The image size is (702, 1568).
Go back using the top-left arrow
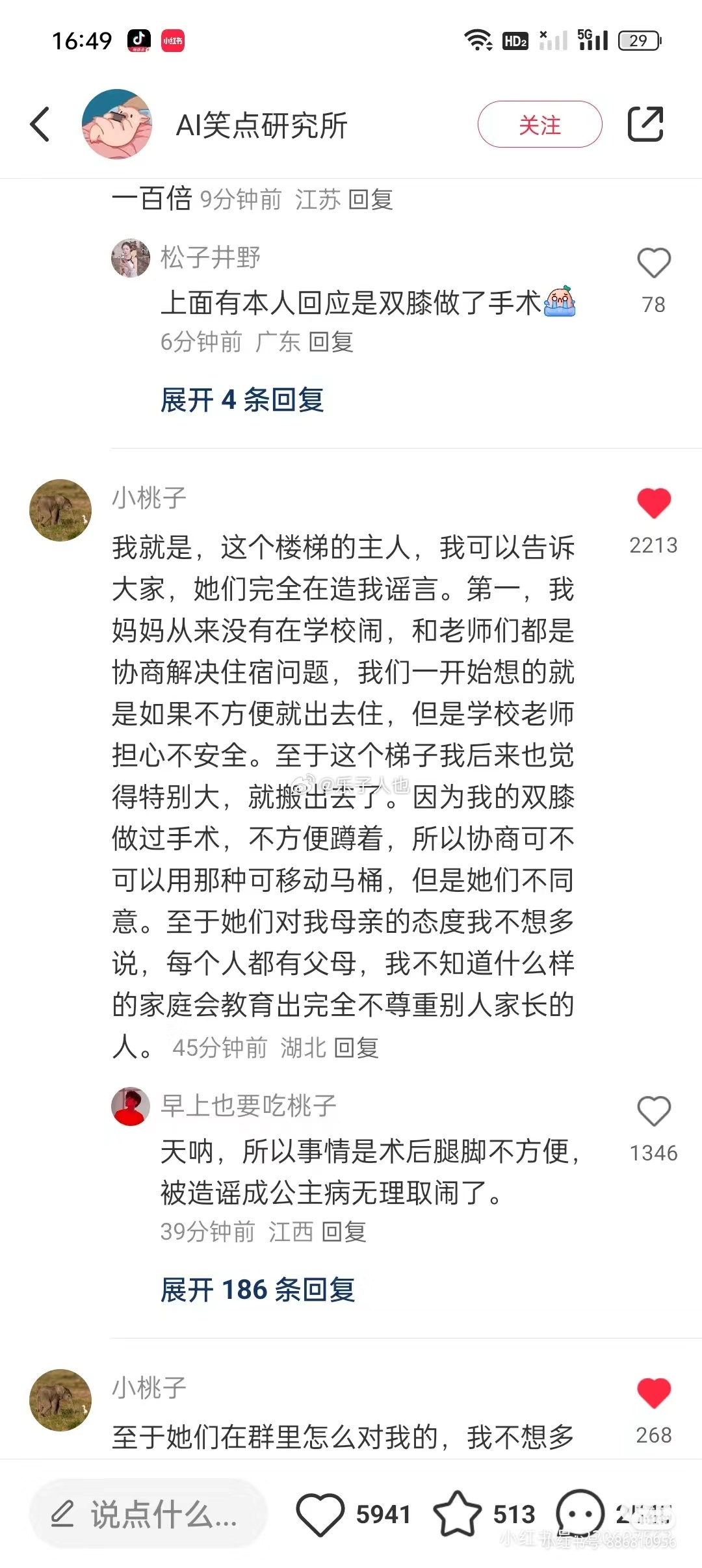coord(40,124)
